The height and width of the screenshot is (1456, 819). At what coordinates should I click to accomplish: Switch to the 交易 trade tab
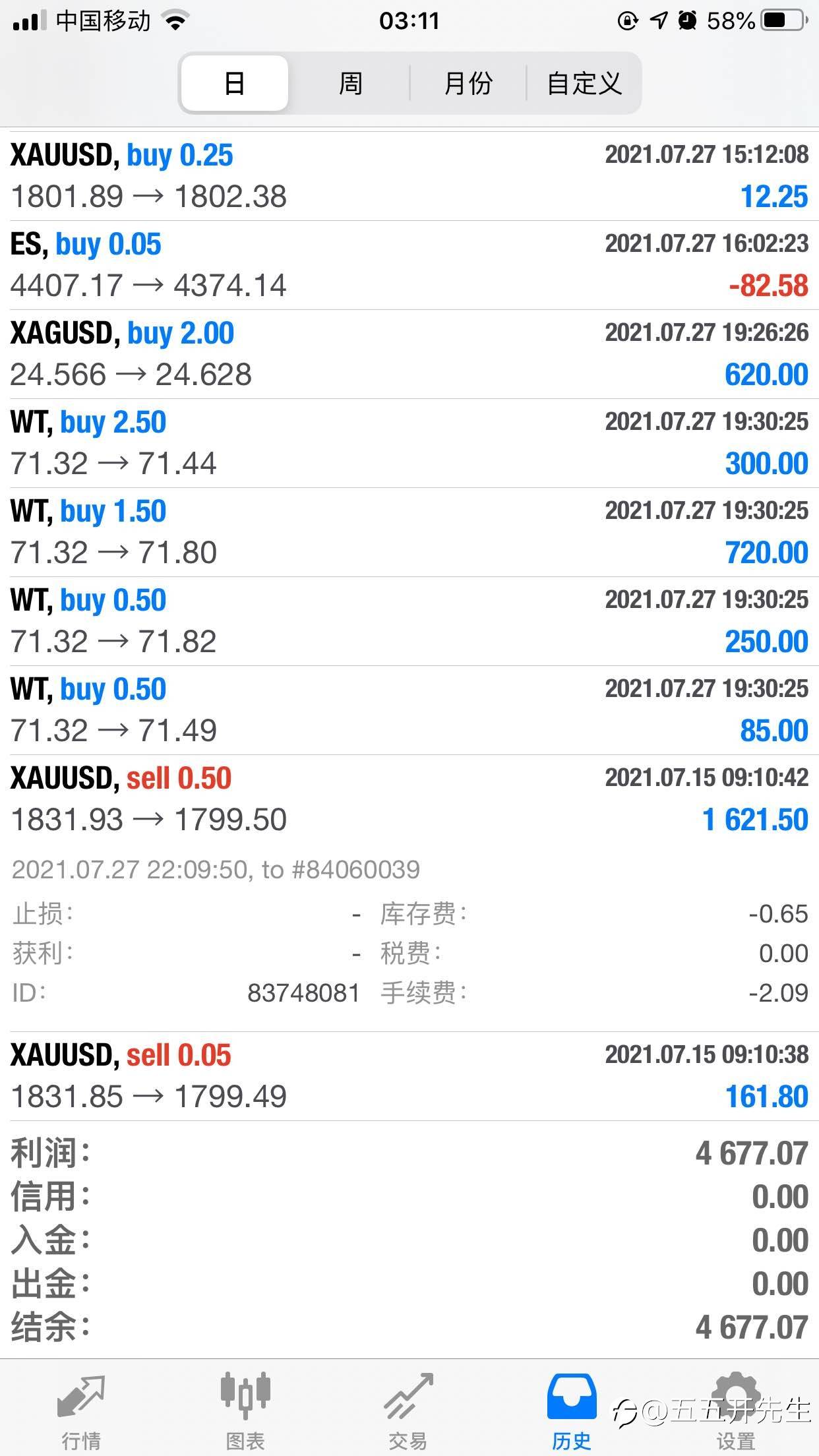pyautogui.click(x=409, y=1409)
